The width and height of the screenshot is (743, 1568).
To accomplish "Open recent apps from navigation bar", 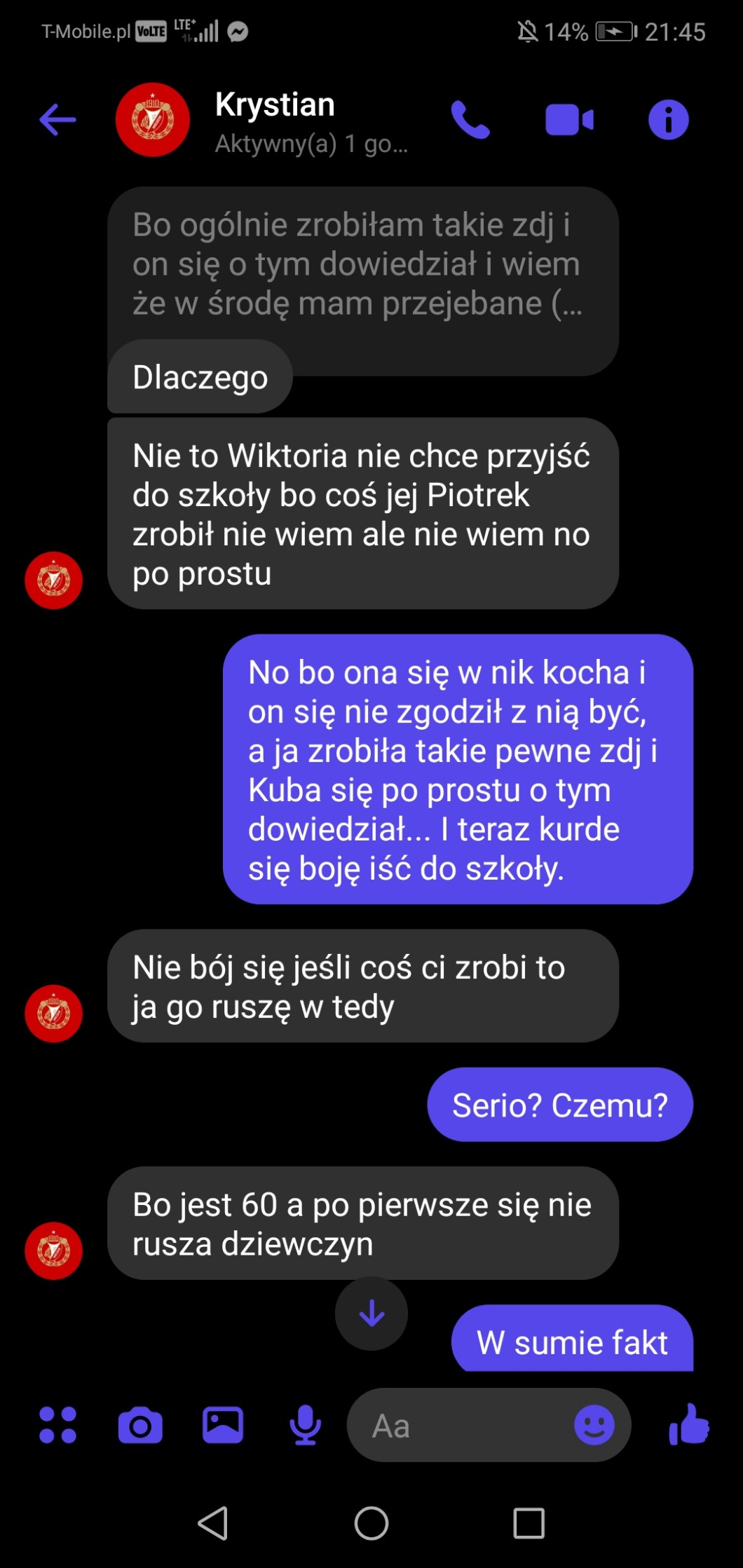I will tap(529, 1522).
